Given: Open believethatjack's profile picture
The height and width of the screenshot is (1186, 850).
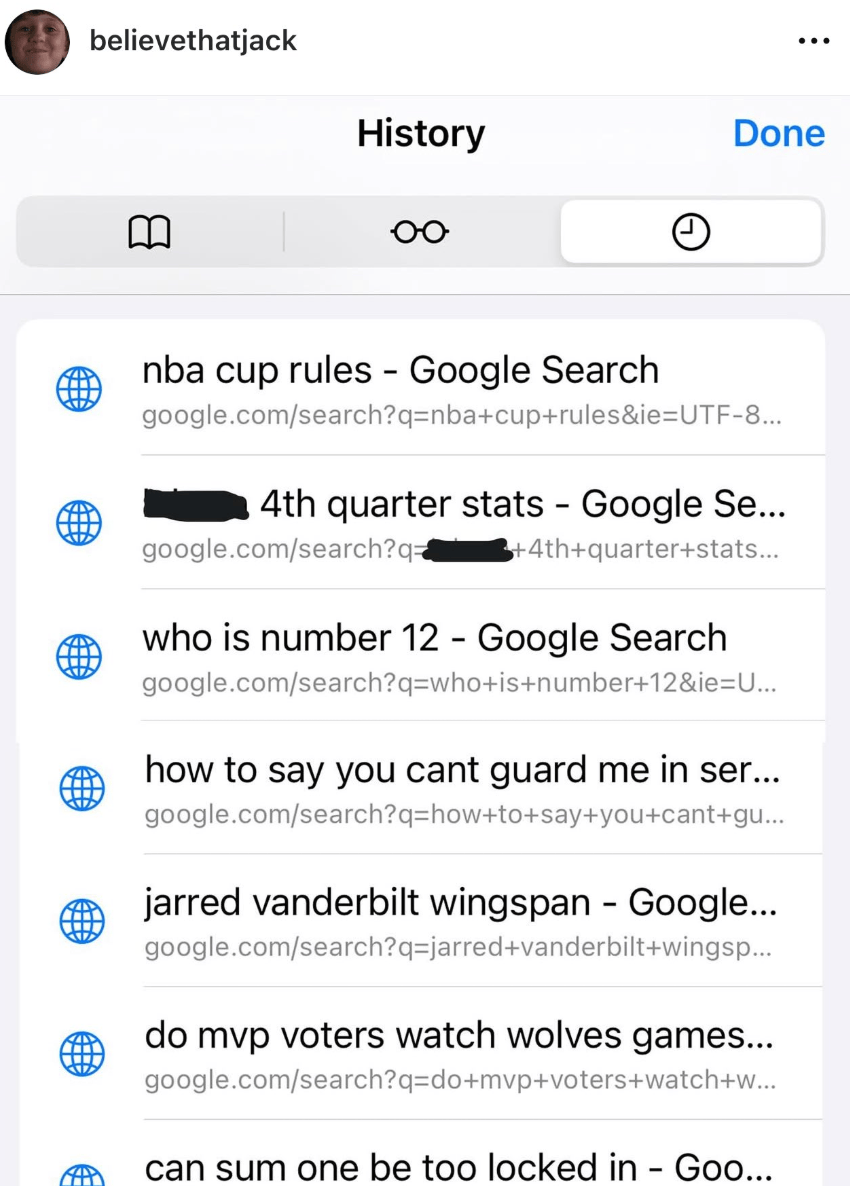Looking at the screenshot, I should pos(37,42).
